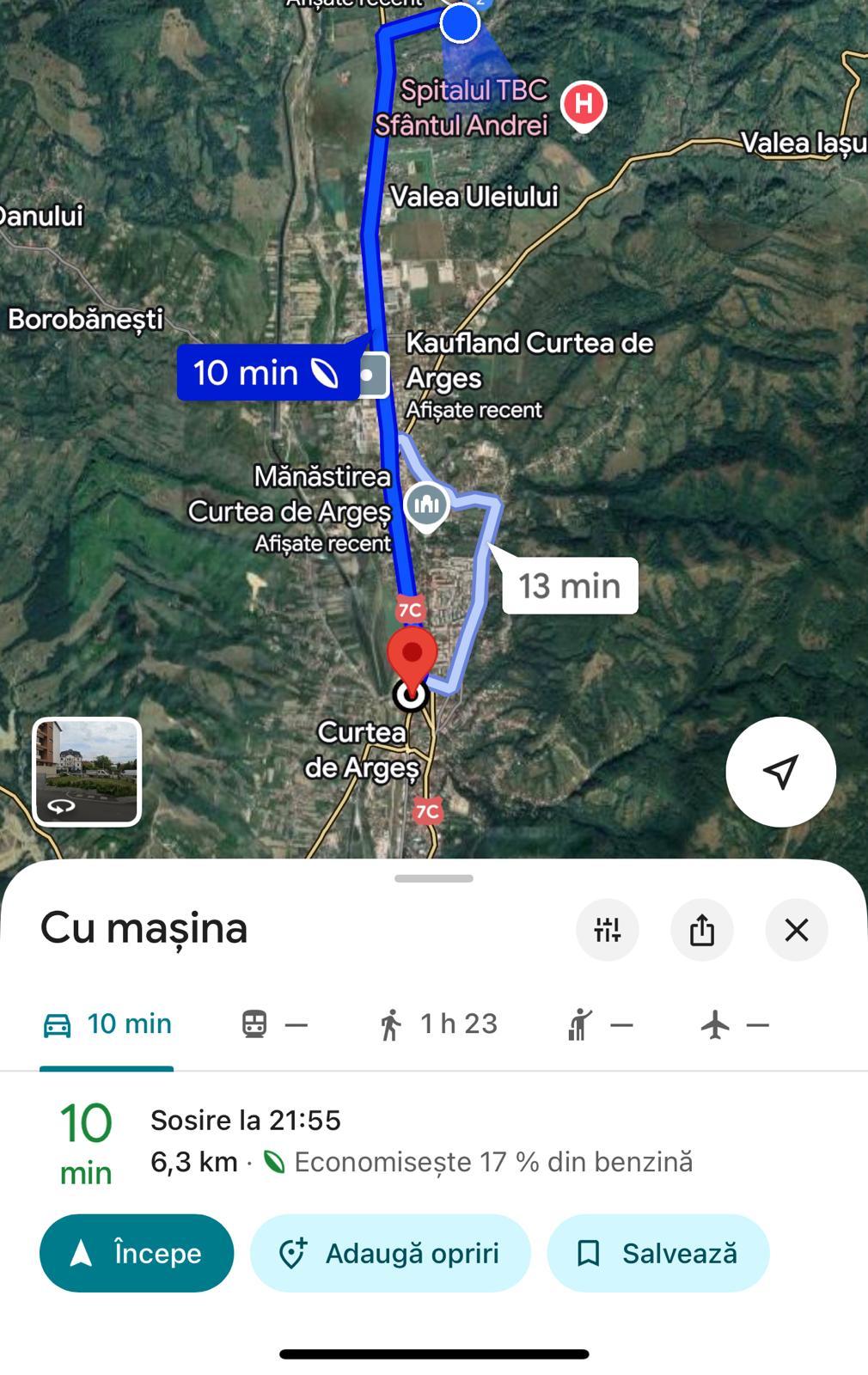This screenshot has width=868, height=1375.
Task: Open Spitalul TBC Sfântul Andrei marker
Action: [x=584, y=105]
